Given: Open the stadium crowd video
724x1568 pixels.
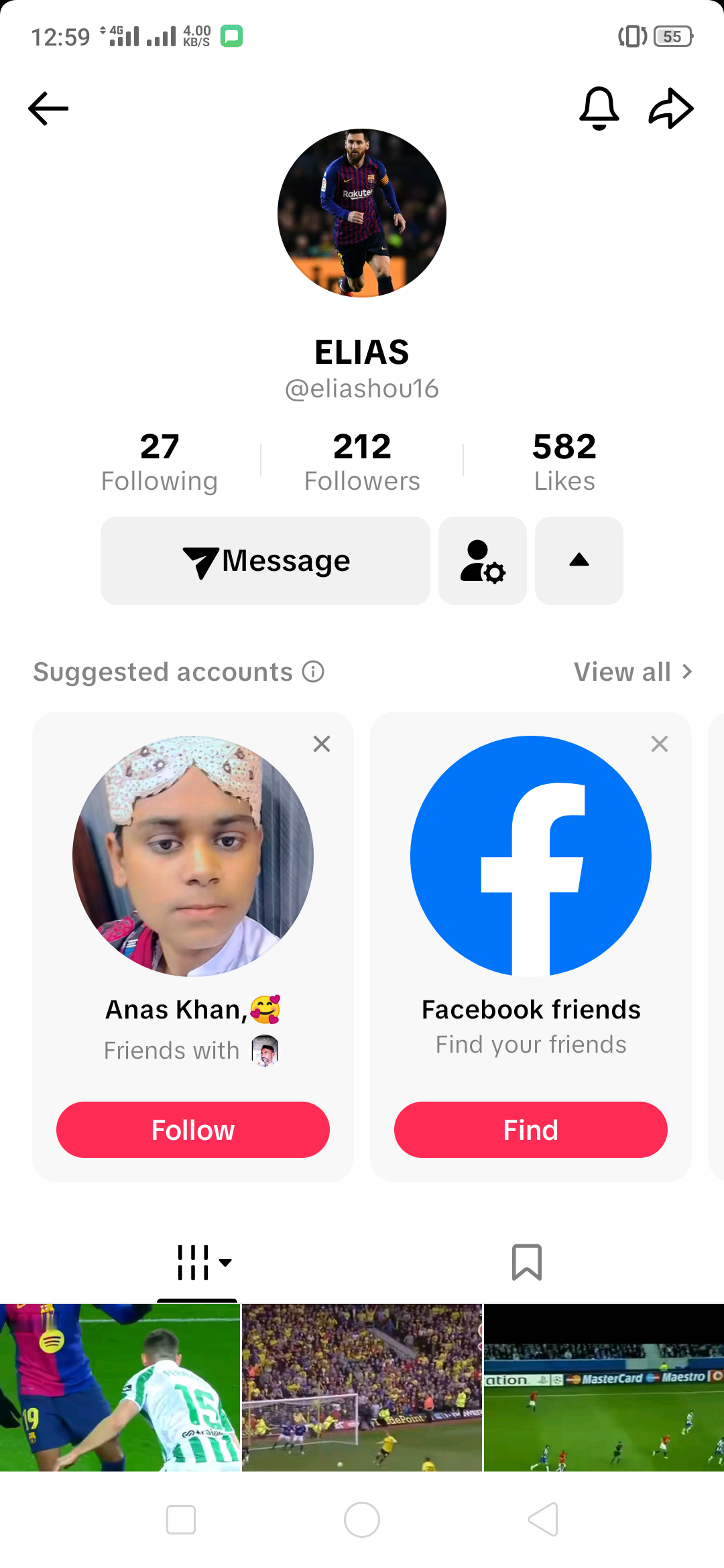Looking at the screenshot, I should tap(362, 1387).
